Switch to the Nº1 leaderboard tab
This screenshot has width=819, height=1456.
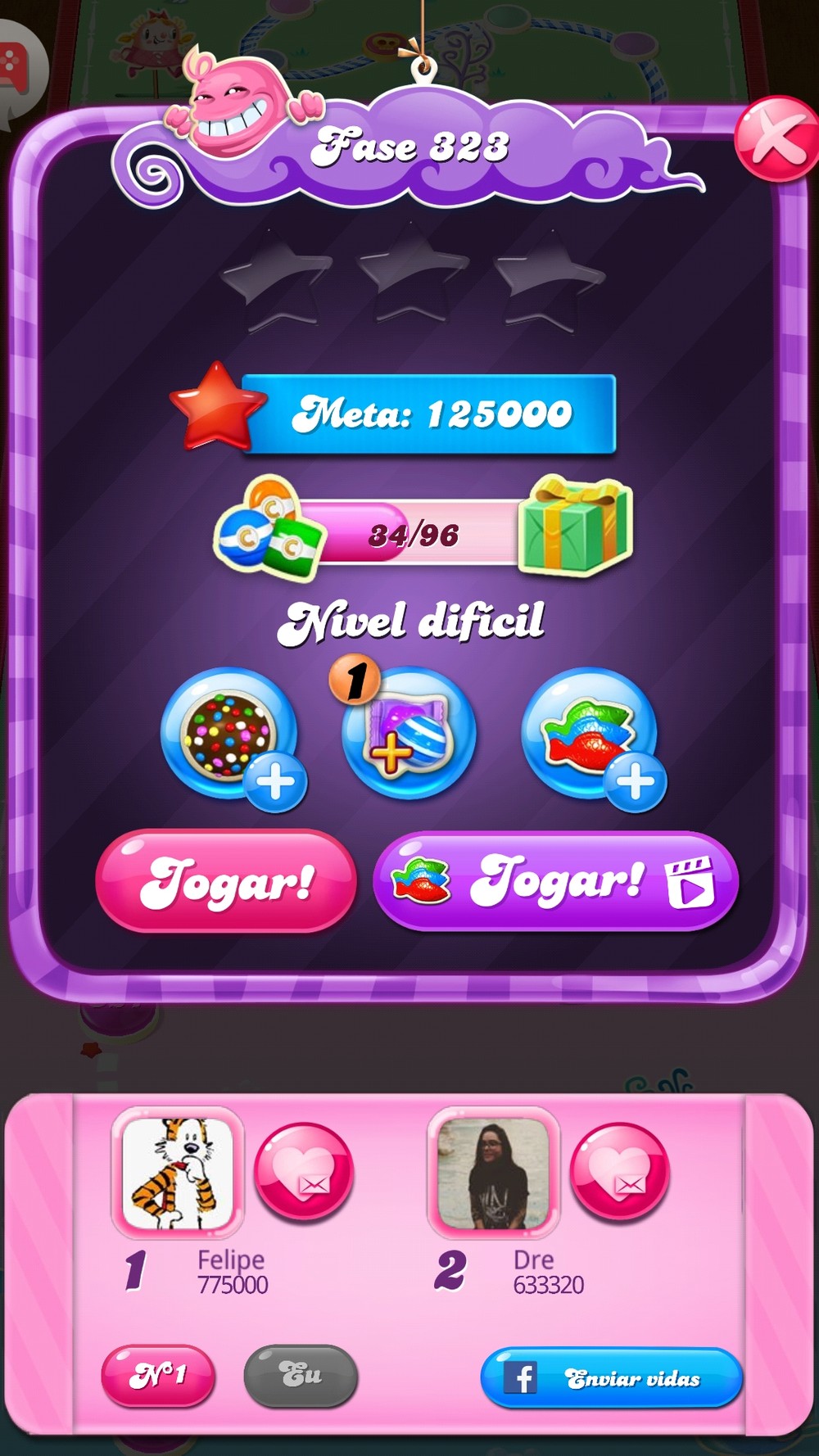point(158,1375)
